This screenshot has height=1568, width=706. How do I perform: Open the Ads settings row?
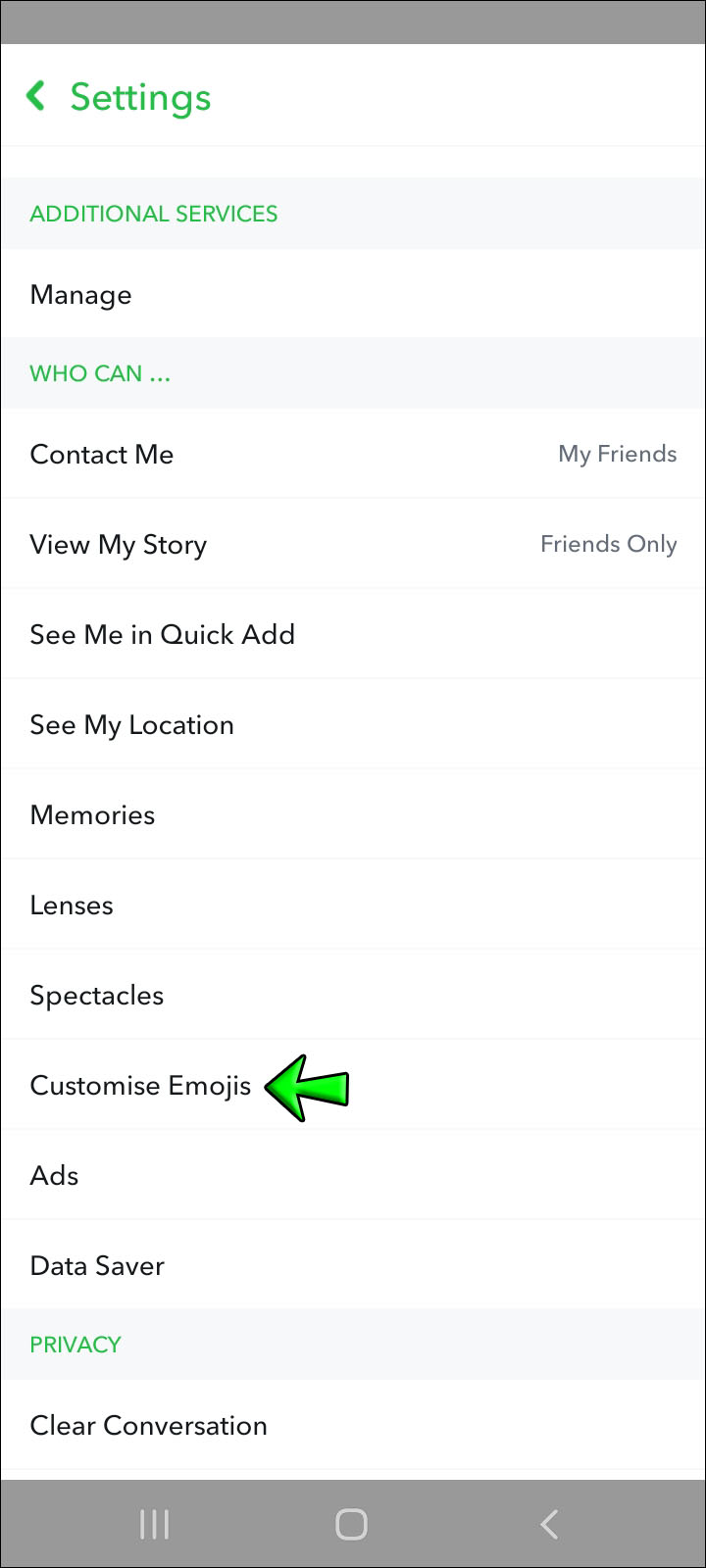(353, 1175)
